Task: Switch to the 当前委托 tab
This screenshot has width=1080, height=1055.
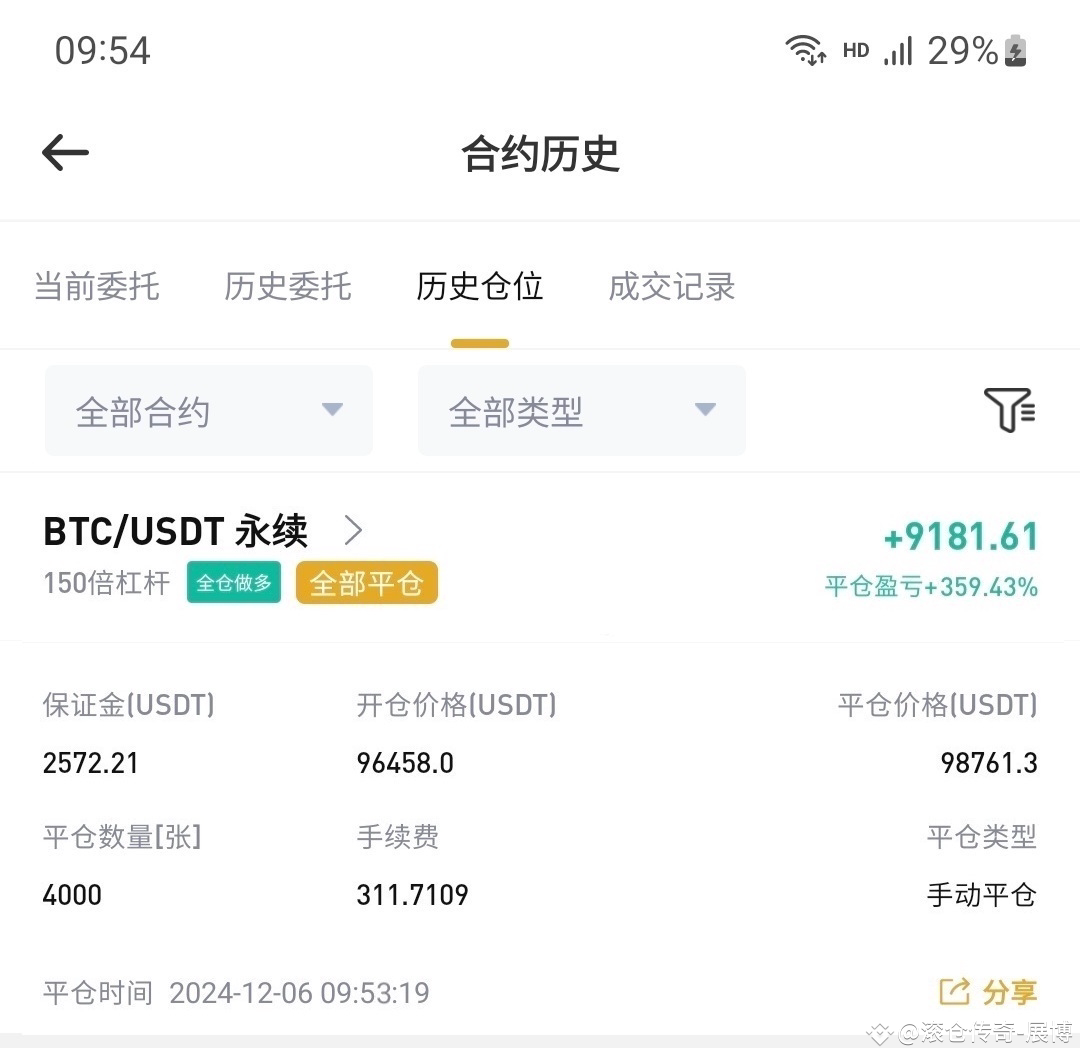Action: [97, 287]
